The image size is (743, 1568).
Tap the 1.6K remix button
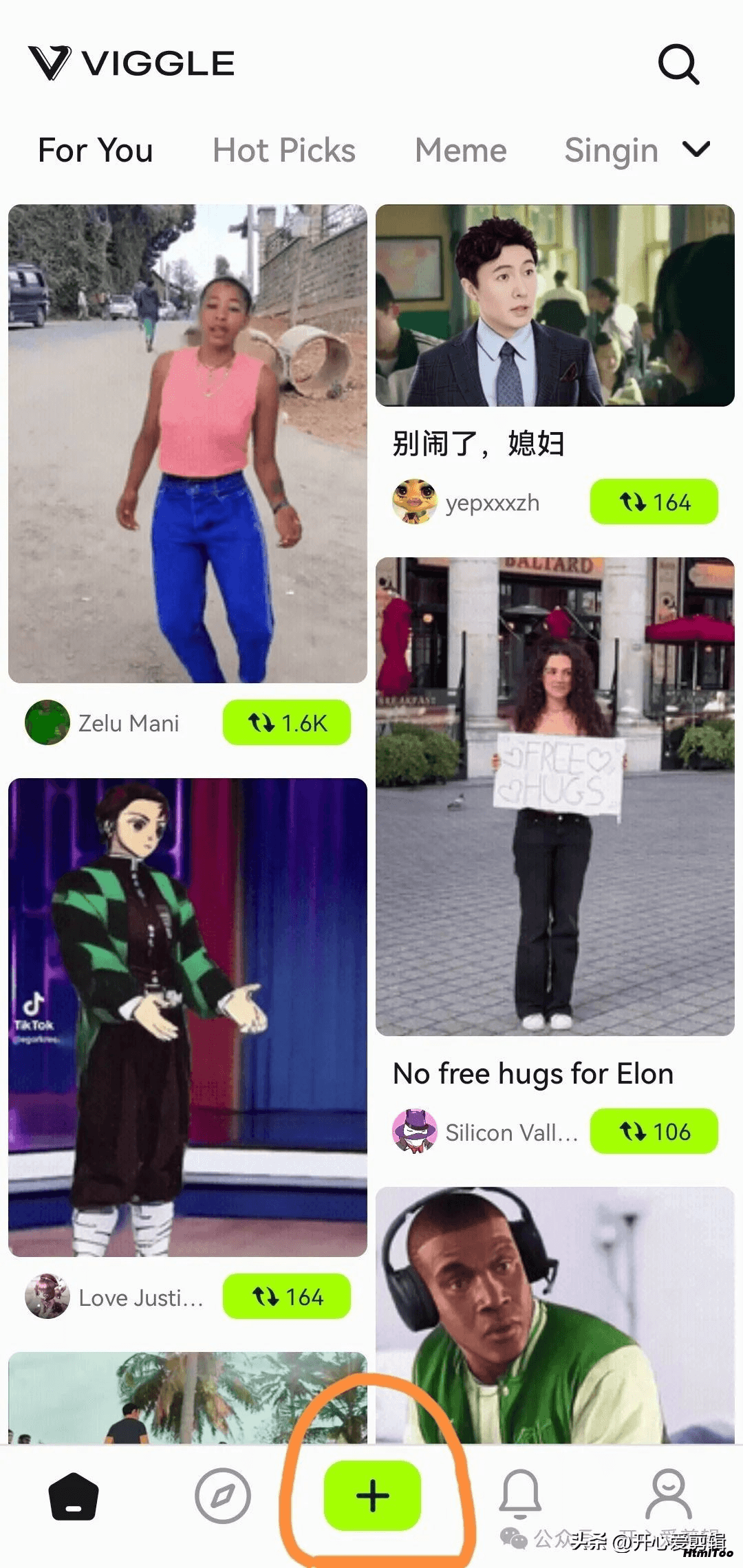point(287,722)
